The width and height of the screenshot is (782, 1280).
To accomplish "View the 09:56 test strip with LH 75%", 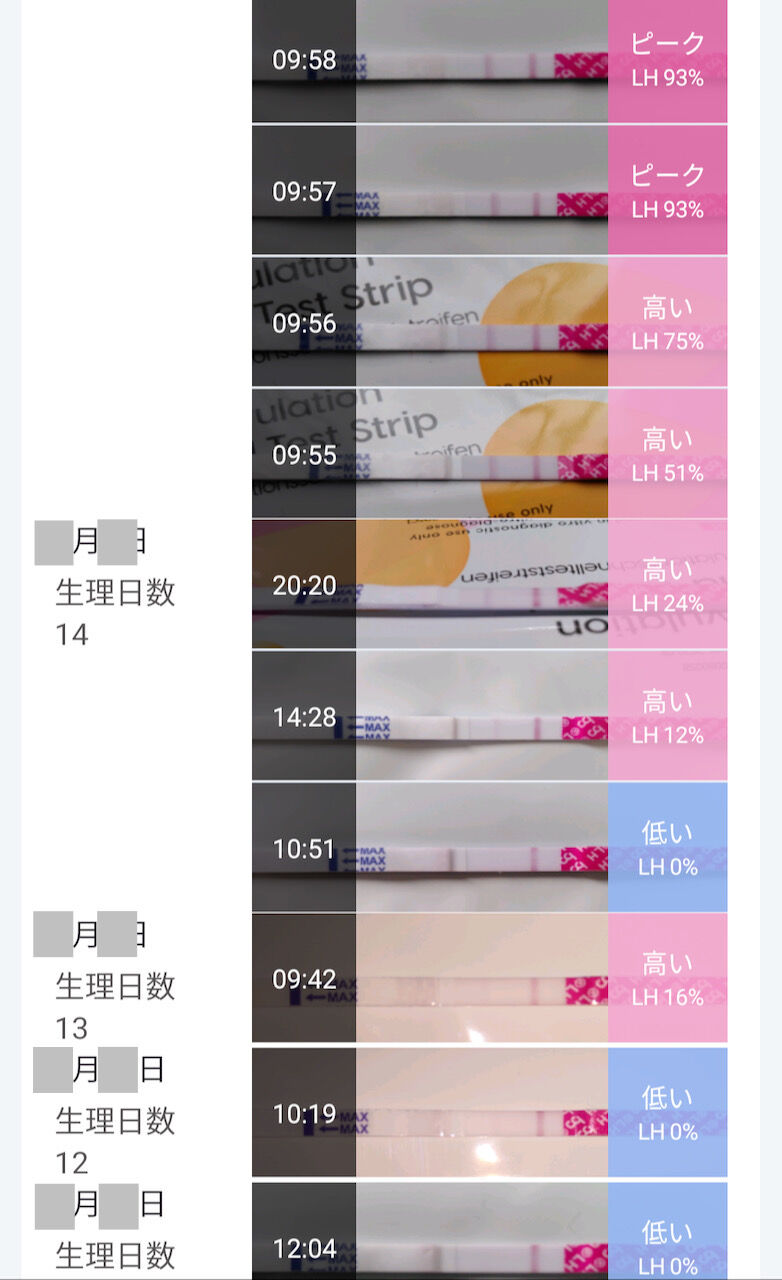I will point(489,322).
